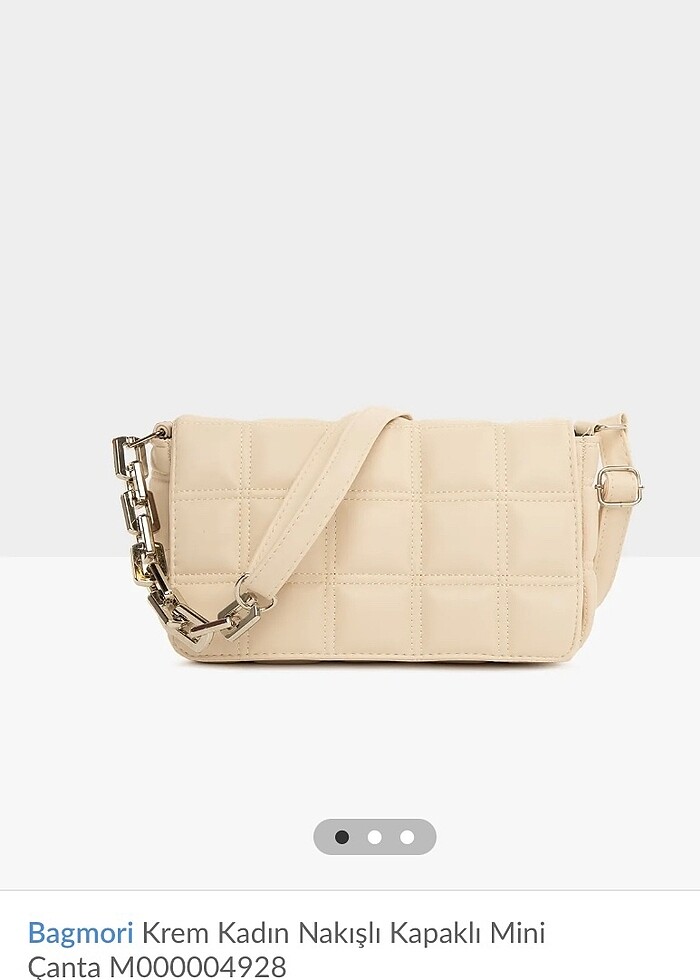This screenshot has height=980, width=700.
Task: Jump to the second image dot
Action: [x=375, y=837]
